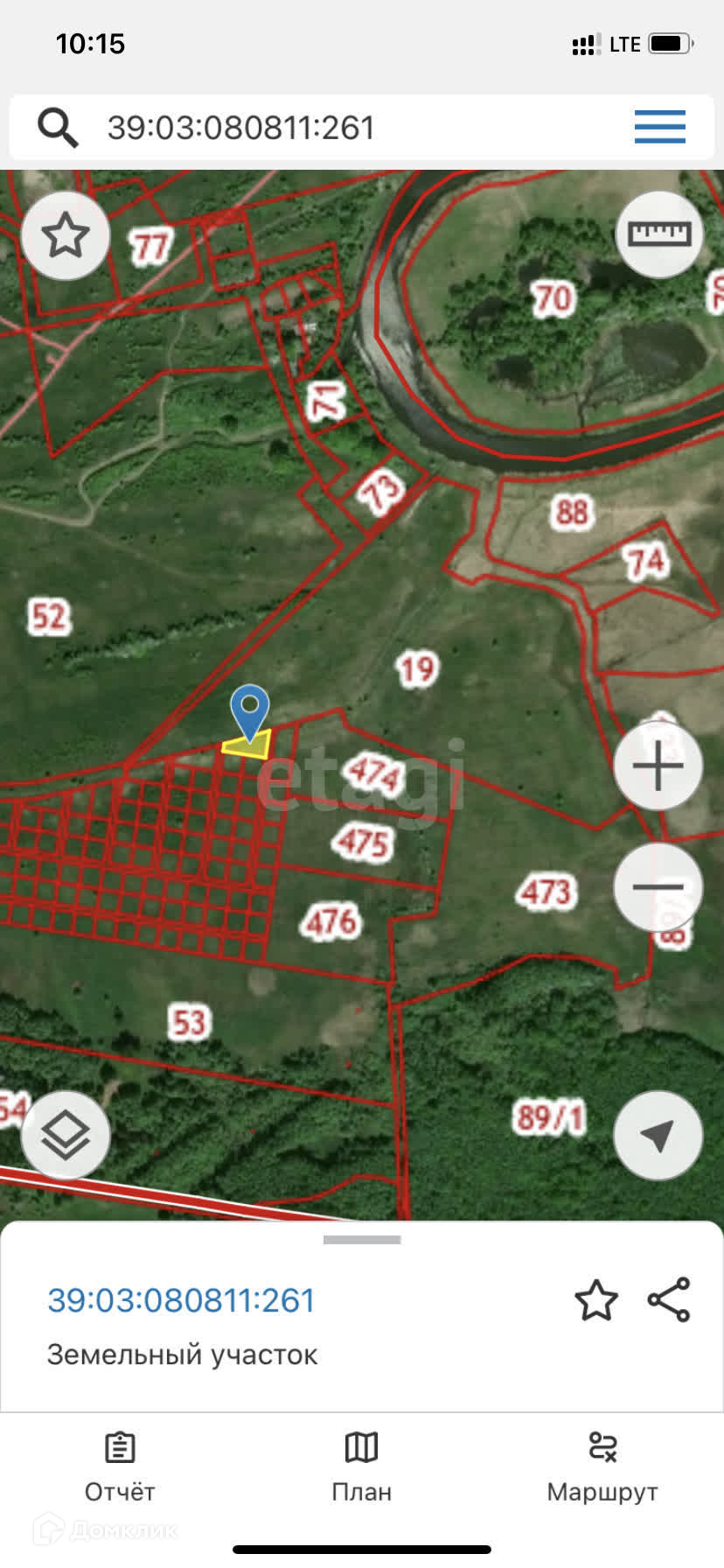Screen dimensions: 724x1568
Task: Open parcel link 39:03:080811:261
Action: [181, 1300]
